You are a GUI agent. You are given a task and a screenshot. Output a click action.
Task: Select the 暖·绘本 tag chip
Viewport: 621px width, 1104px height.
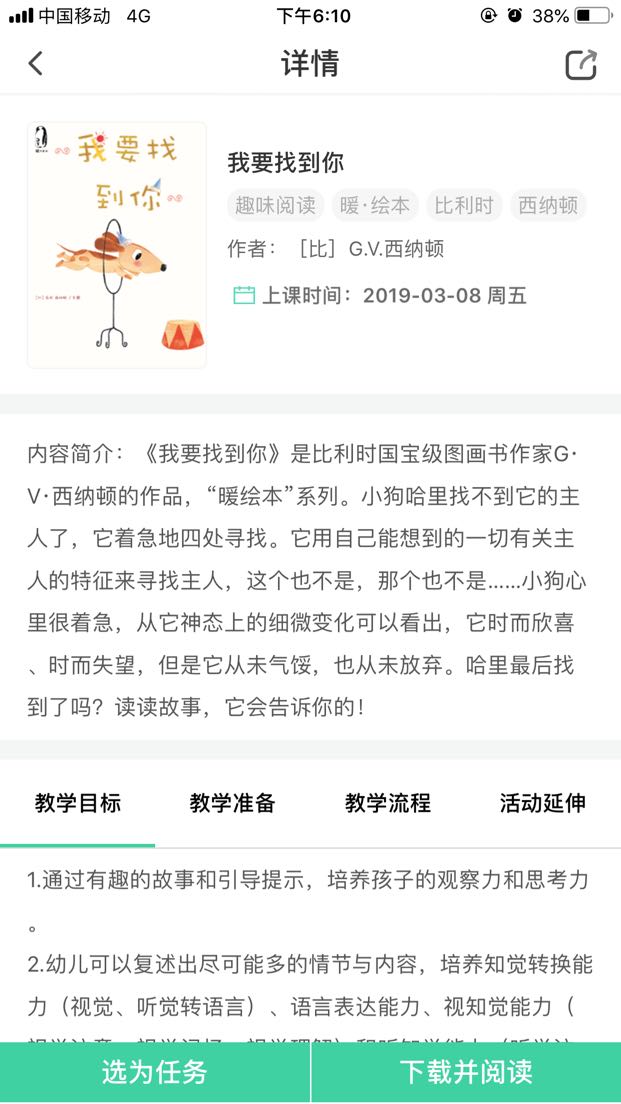click(x=375, y=206)
